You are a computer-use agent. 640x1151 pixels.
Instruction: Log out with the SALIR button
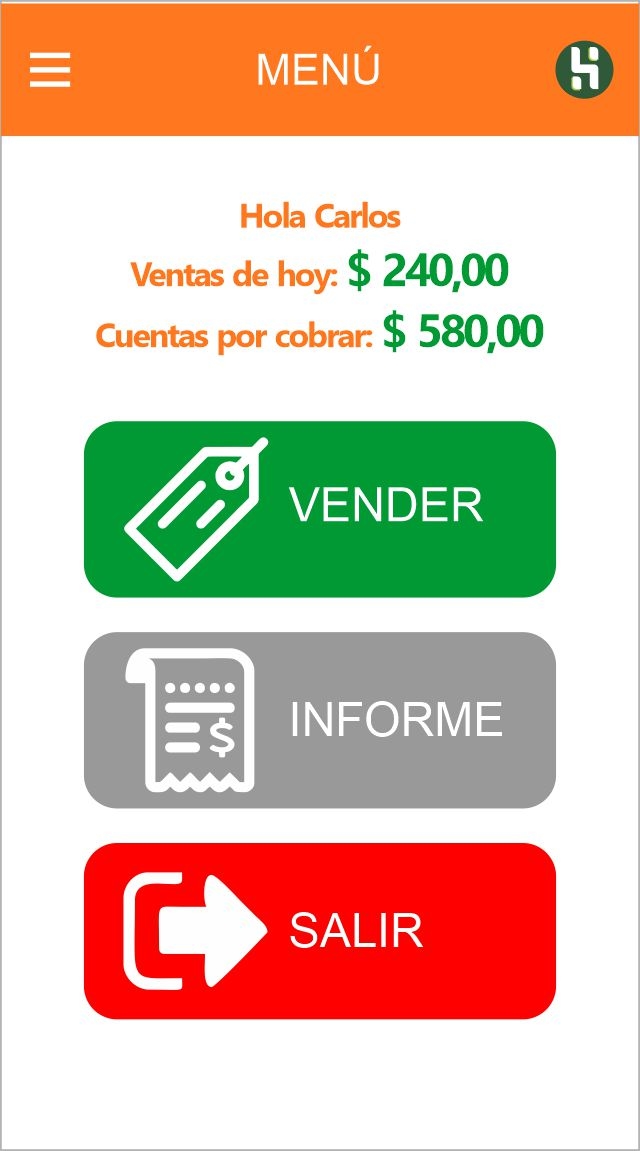tap(320, 931)
